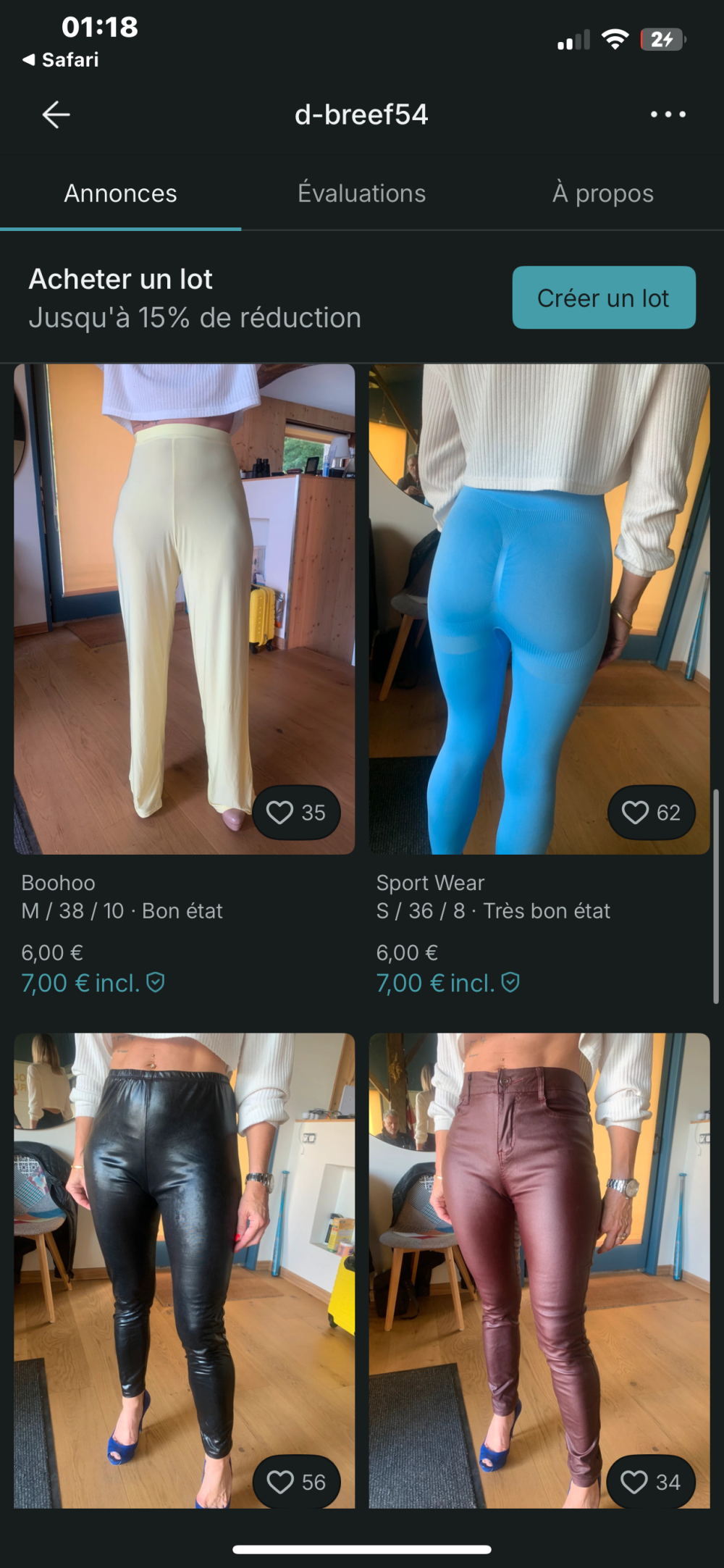
Task: Open the three-dot overflow menu
Action: (668, 114)
